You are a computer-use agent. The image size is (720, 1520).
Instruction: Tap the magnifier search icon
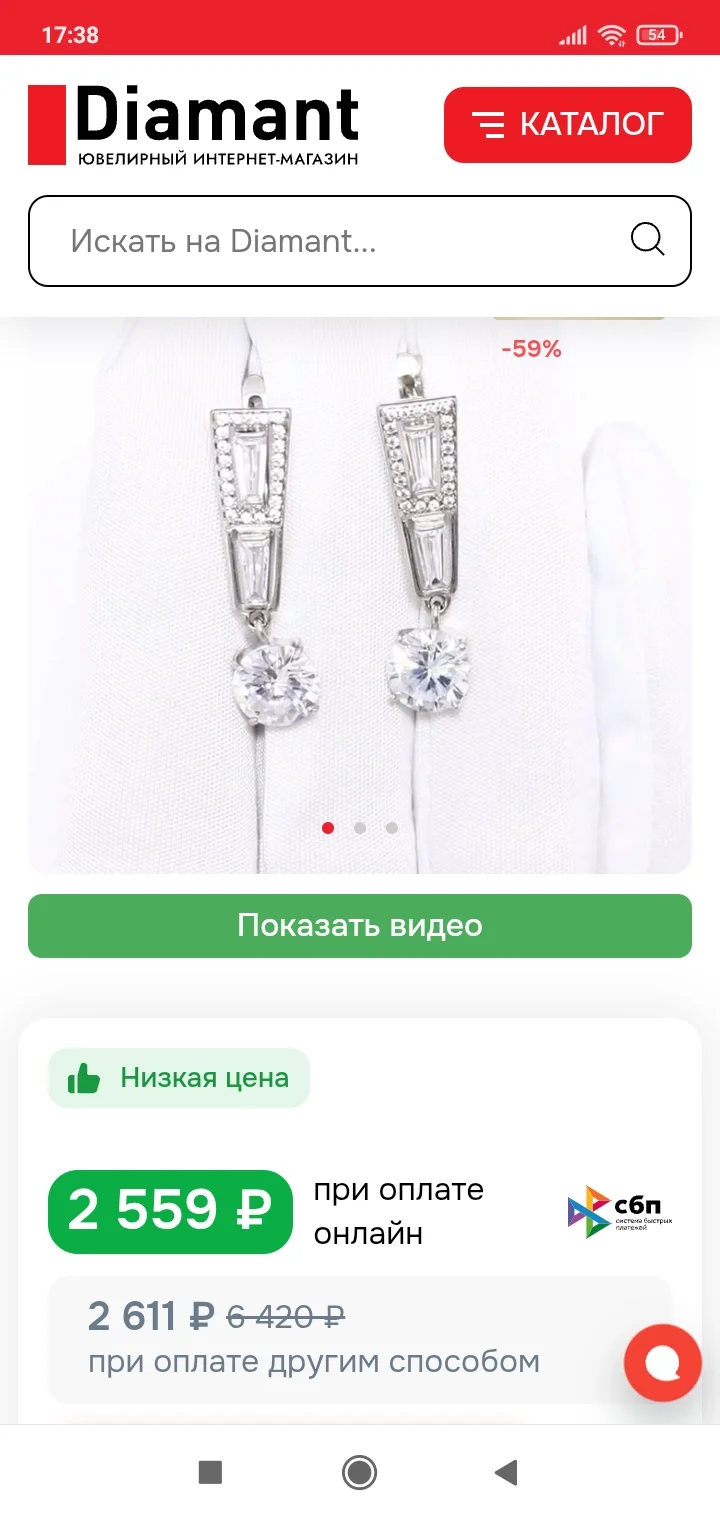pyautogui.click(x=647, y=240)
